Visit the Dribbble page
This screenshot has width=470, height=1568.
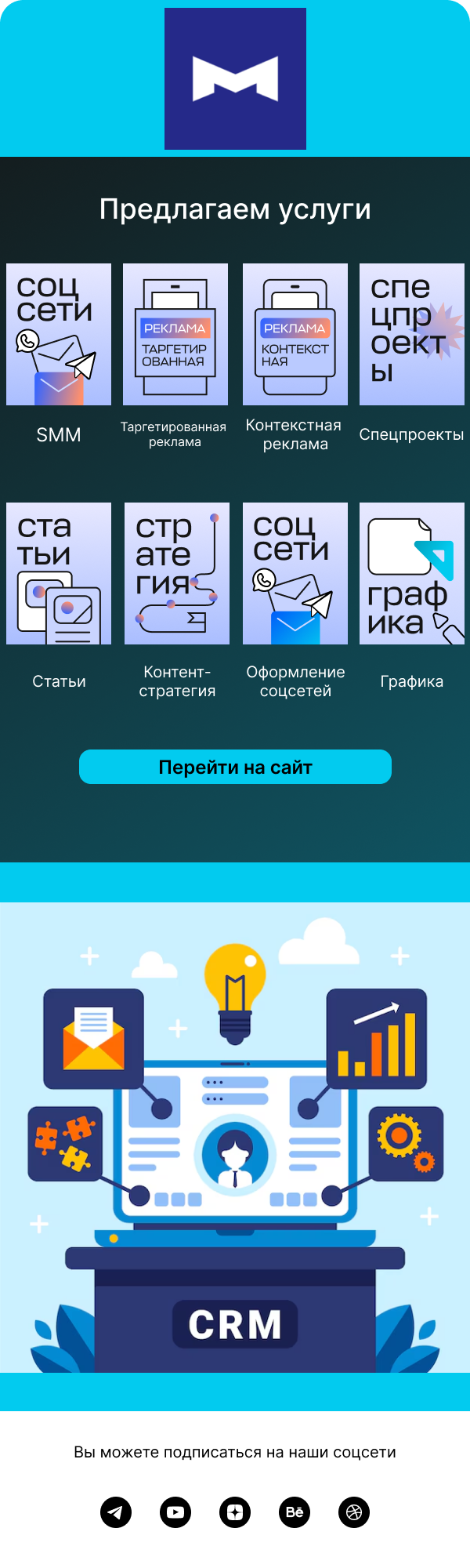click(354, 1512)
